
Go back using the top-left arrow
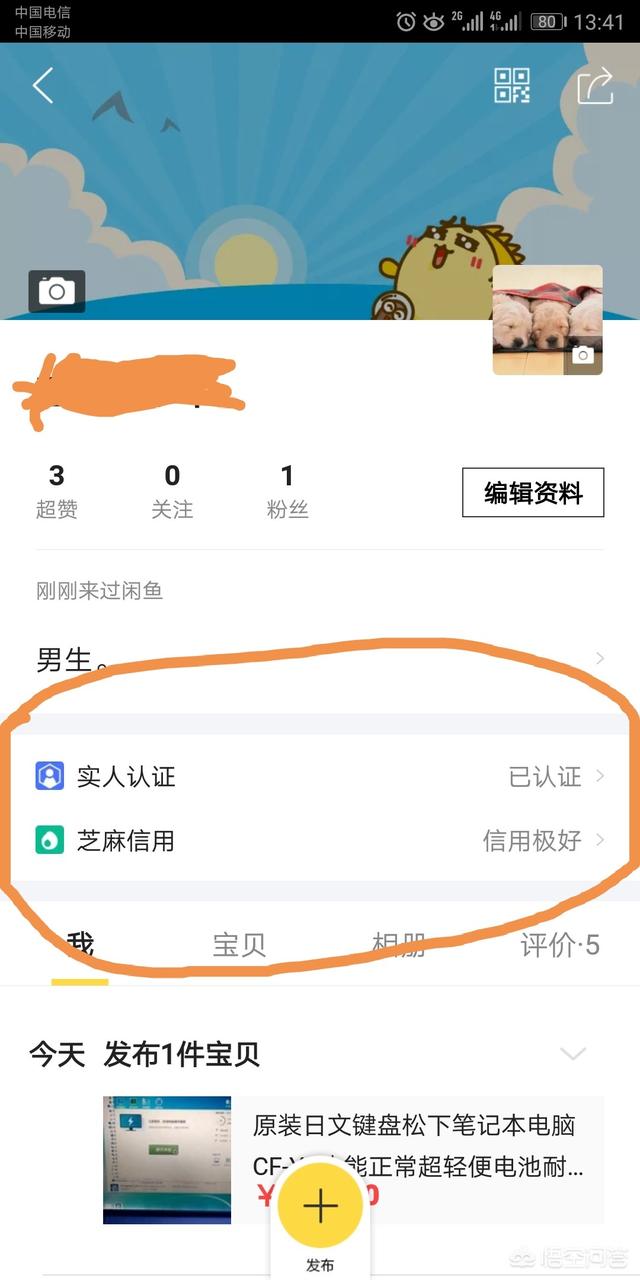point(42,86)
